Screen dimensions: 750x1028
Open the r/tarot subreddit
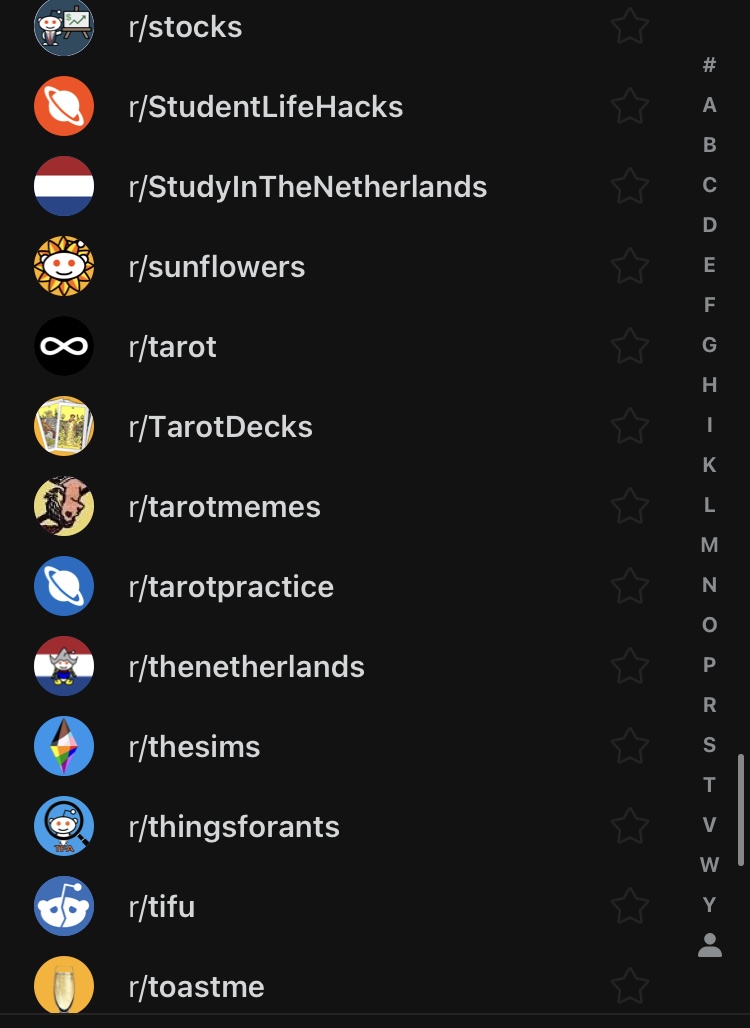click(x=172, y=347)
